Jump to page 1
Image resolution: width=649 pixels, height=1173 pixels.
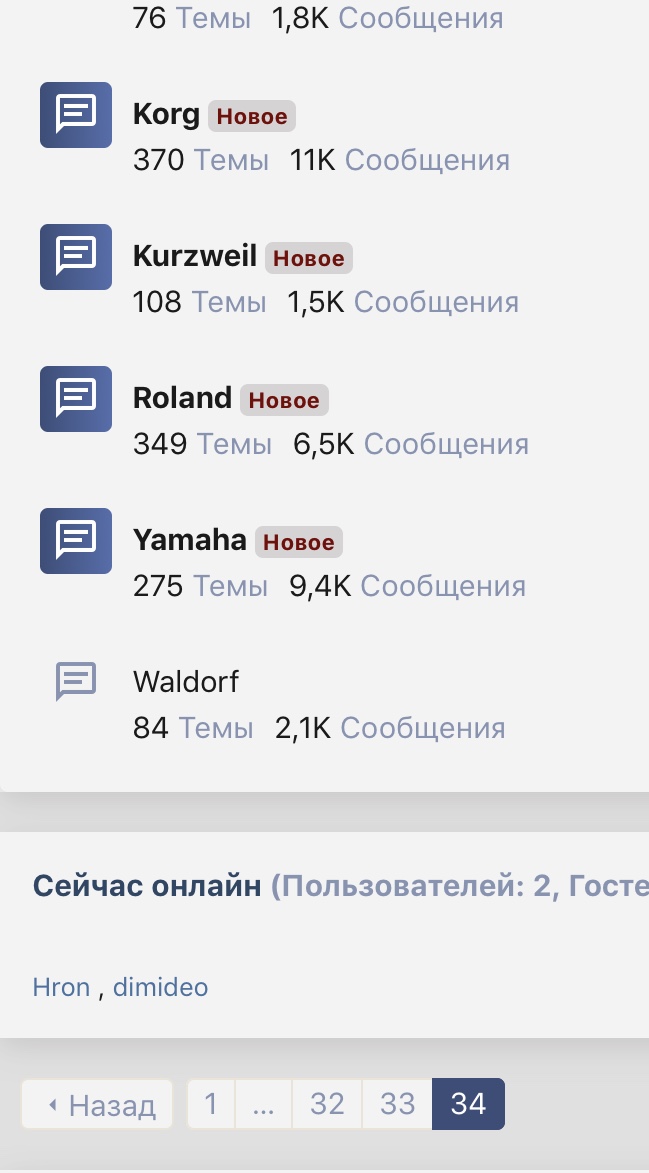211,1104
